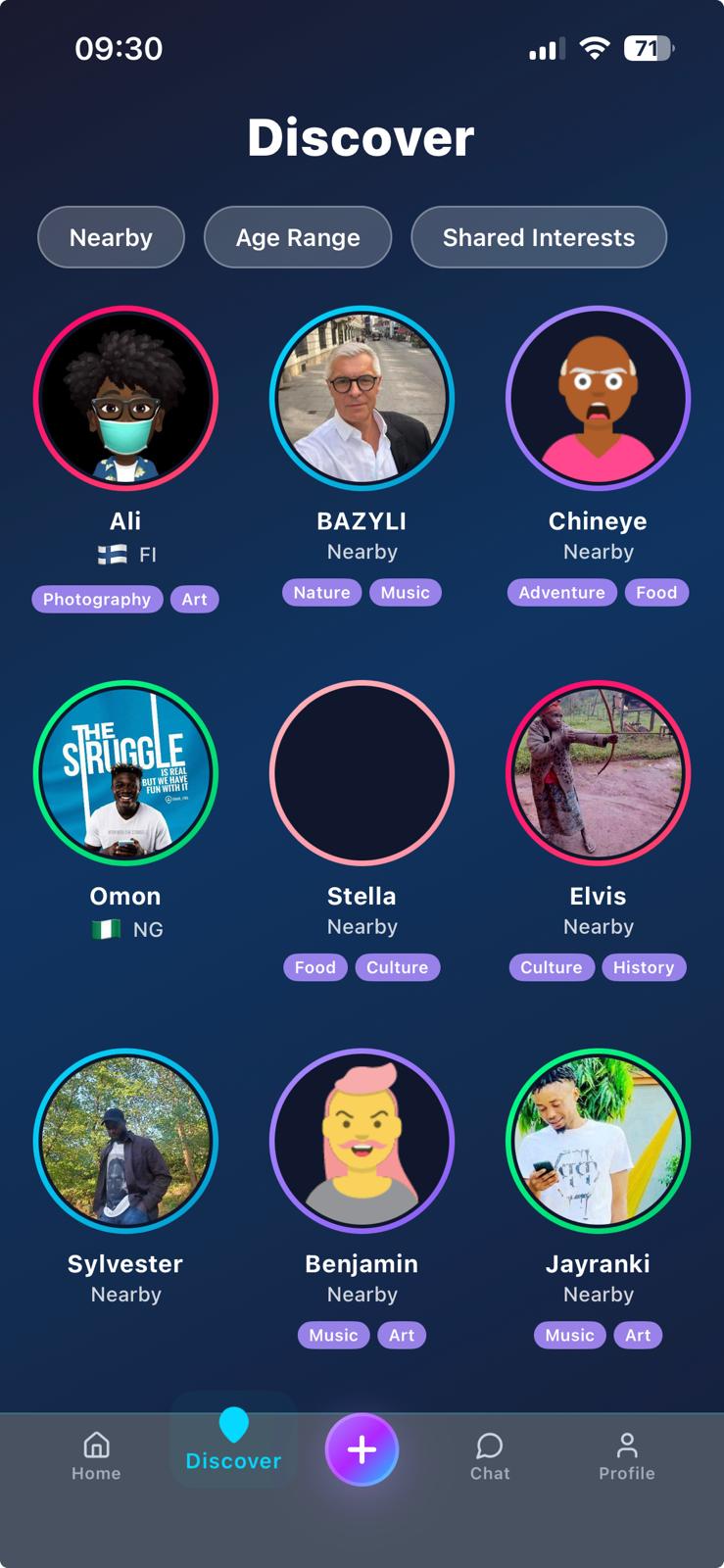This screenshot has height=1568, width=724.
Task: Switch to the Profile tab
Action: pos(627,1445)
